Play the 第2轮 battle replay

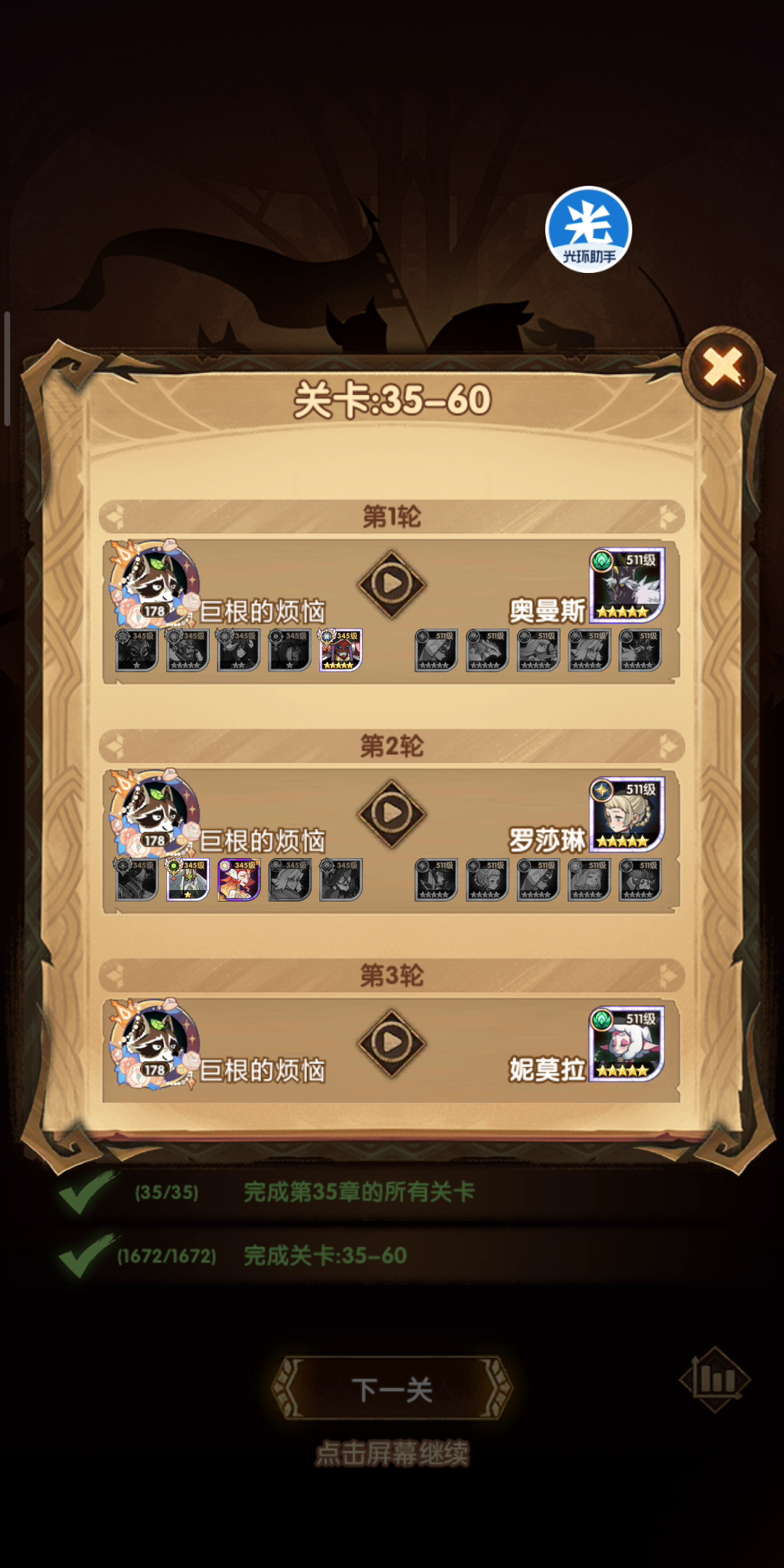click(391, 813)
